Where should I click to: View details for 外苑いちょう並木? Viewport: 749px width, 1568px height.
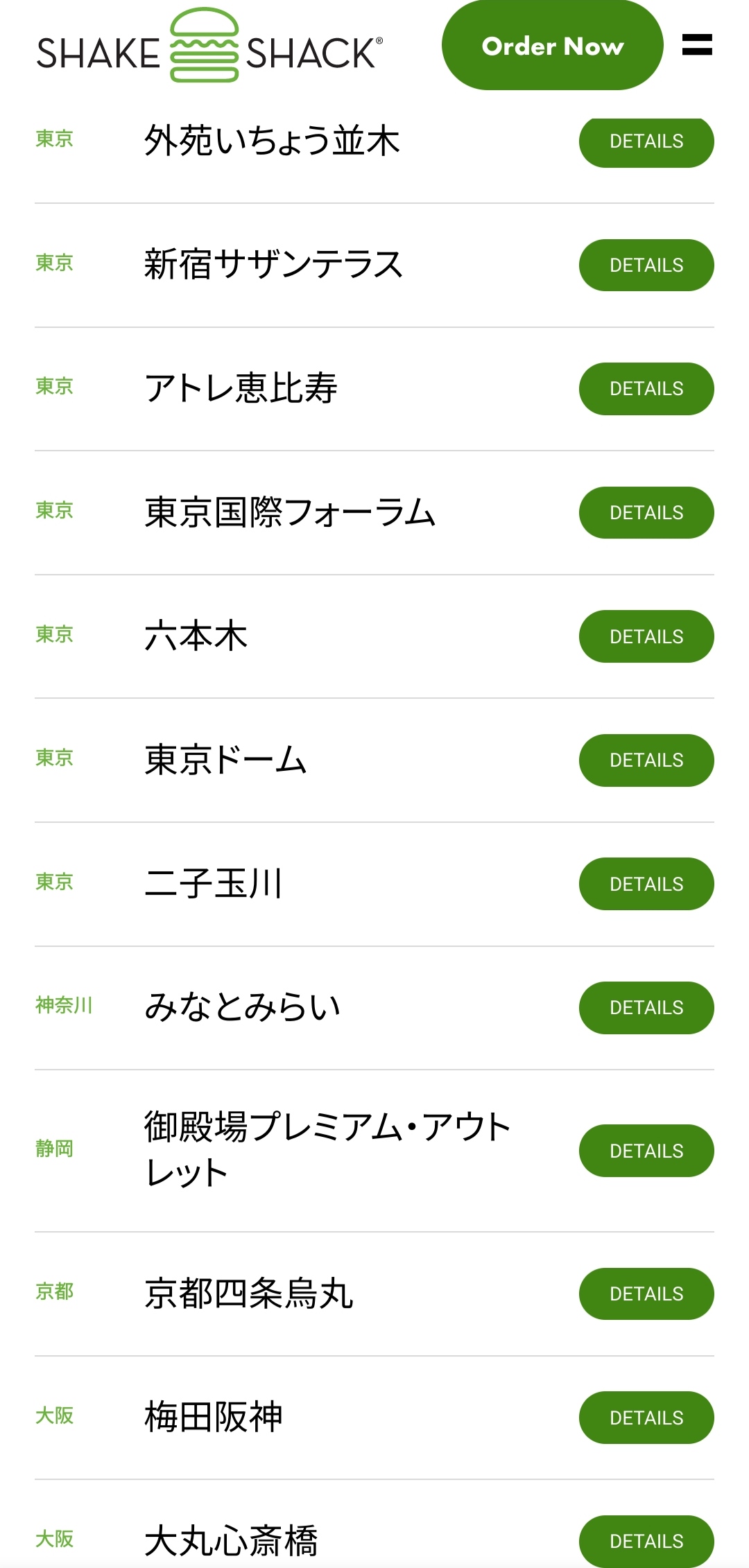click(646, 141)
